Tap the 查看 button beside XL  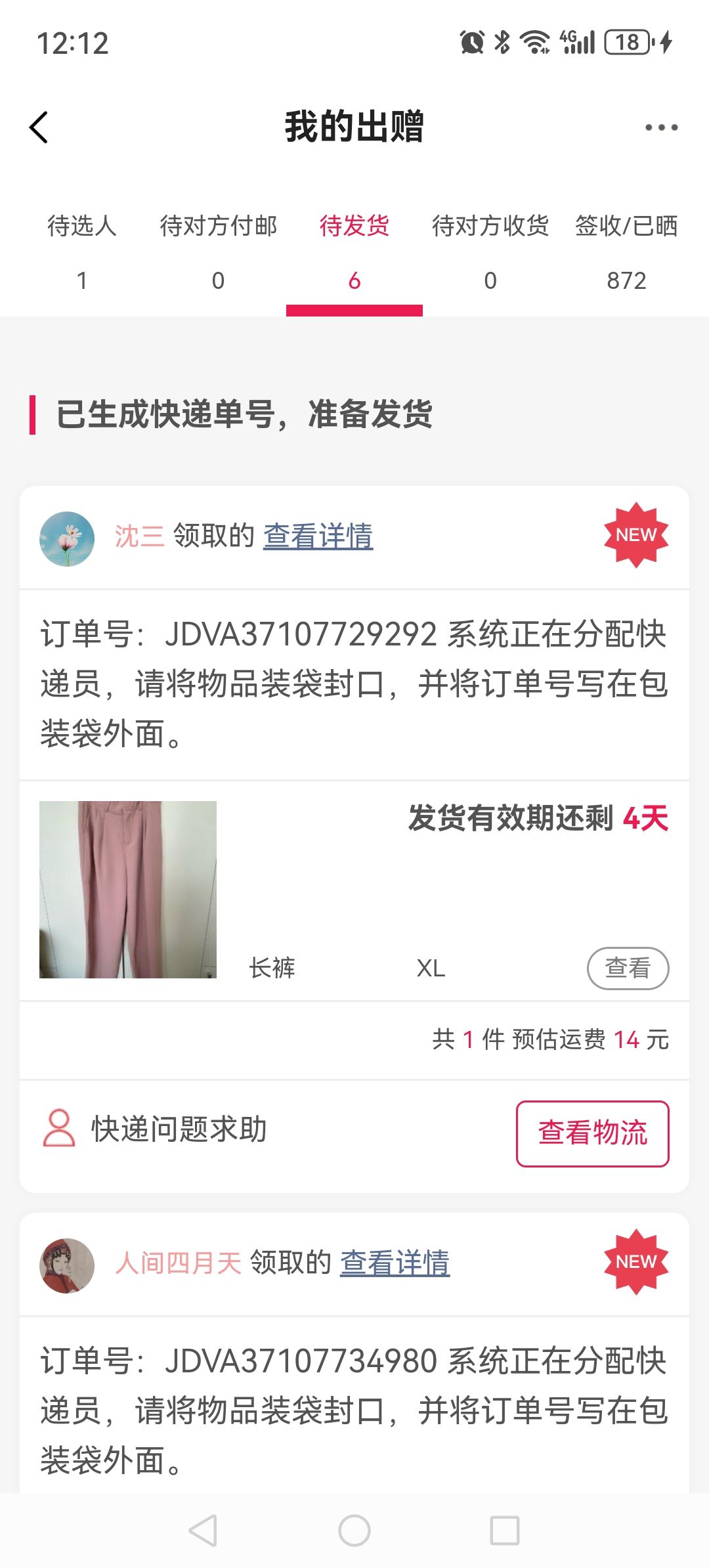(628, 968)
